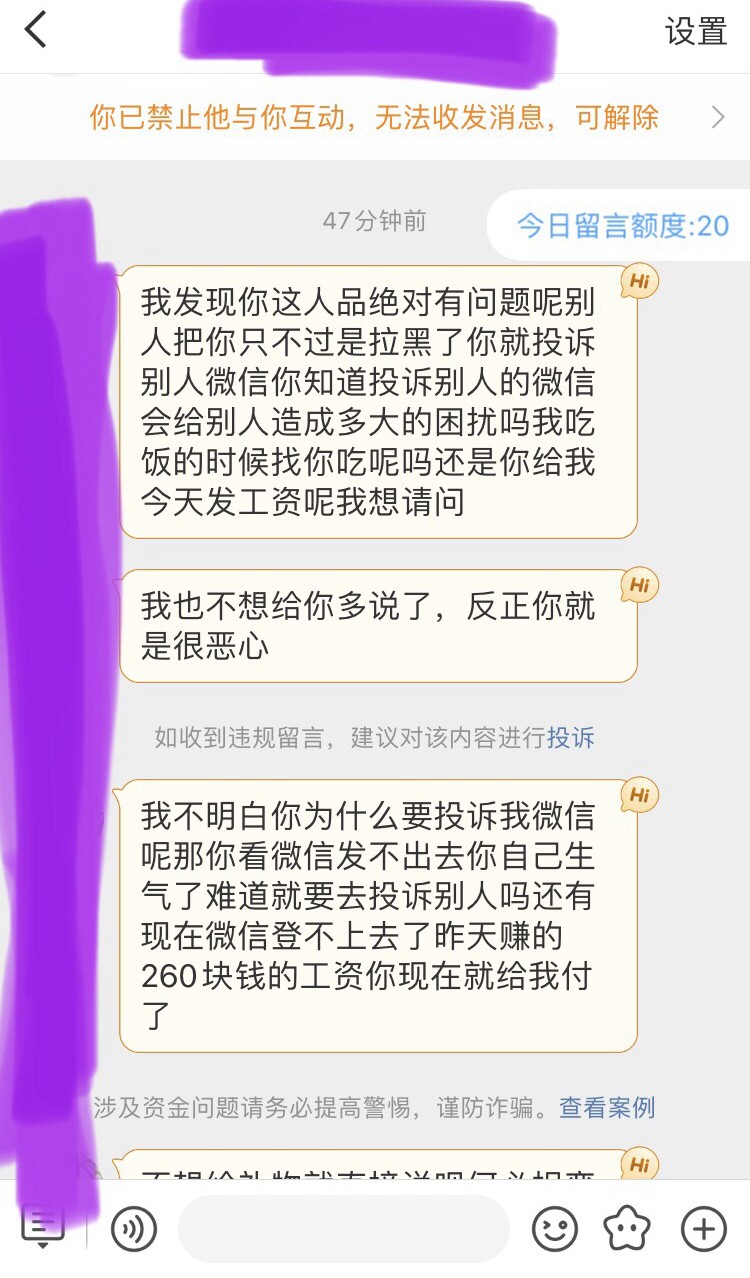The image size is (750, 1278).
Task: Go back using the top-left arrow
Action: [36, 30]
